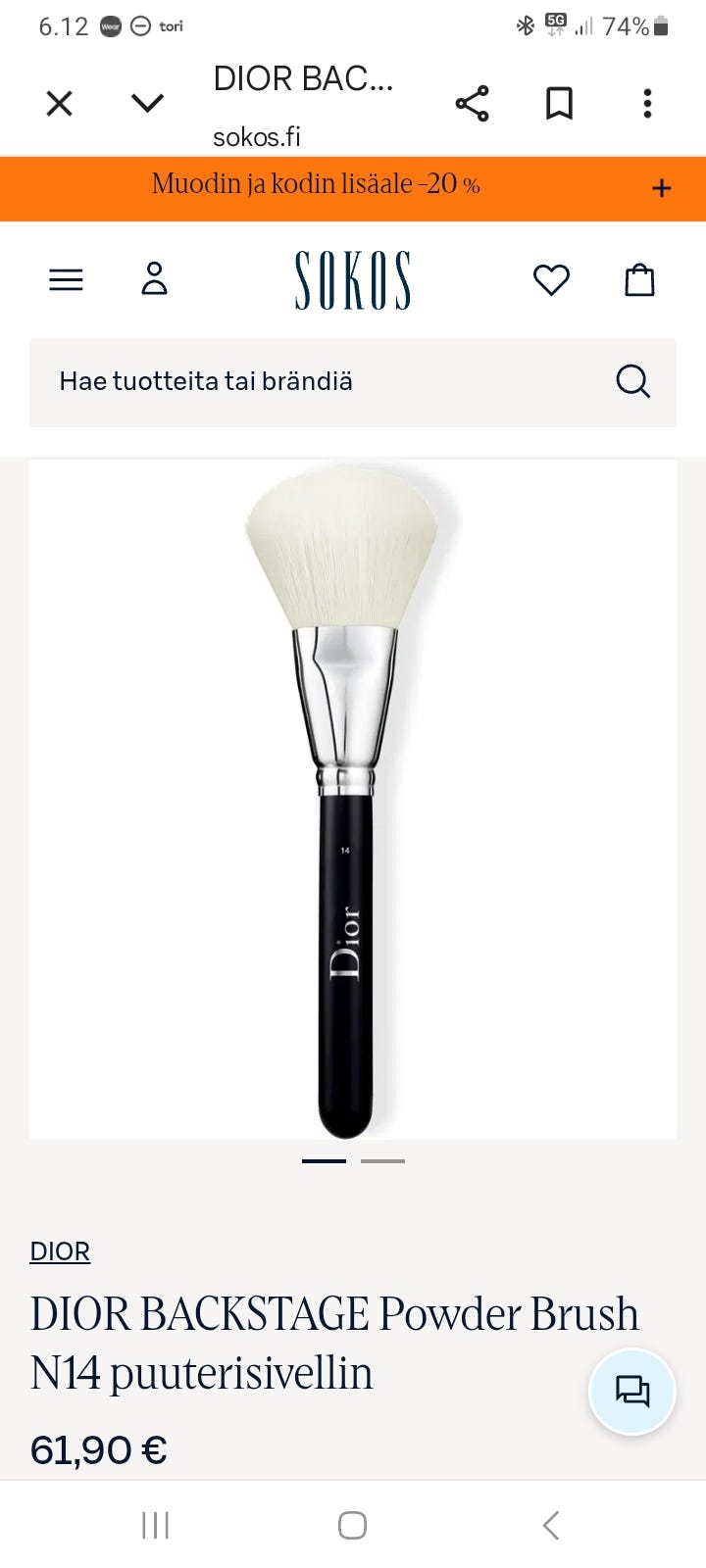
Task: Open the favorites heart list
Action: tap(551, 280)
